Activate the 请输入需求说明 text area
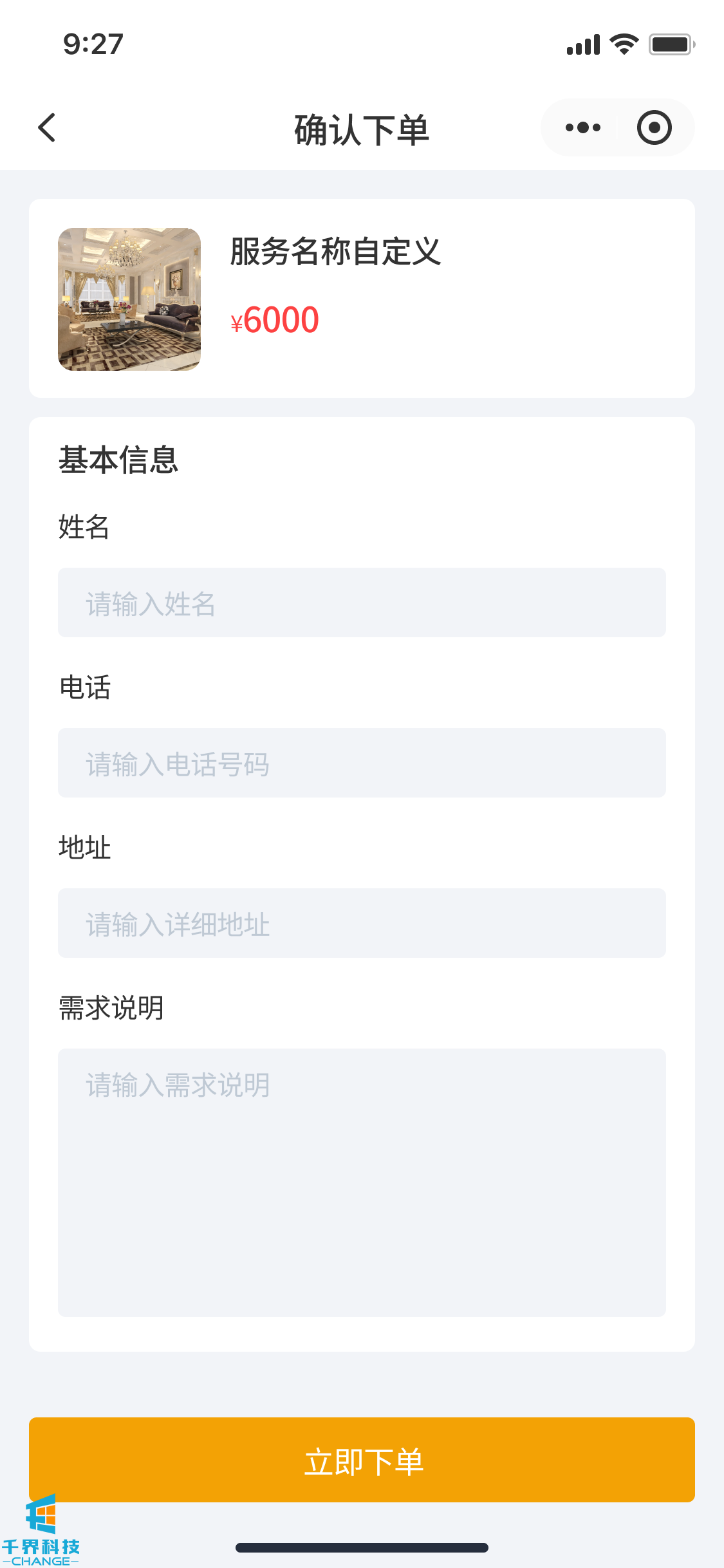724x1568 pixels. pos(362,1182)
